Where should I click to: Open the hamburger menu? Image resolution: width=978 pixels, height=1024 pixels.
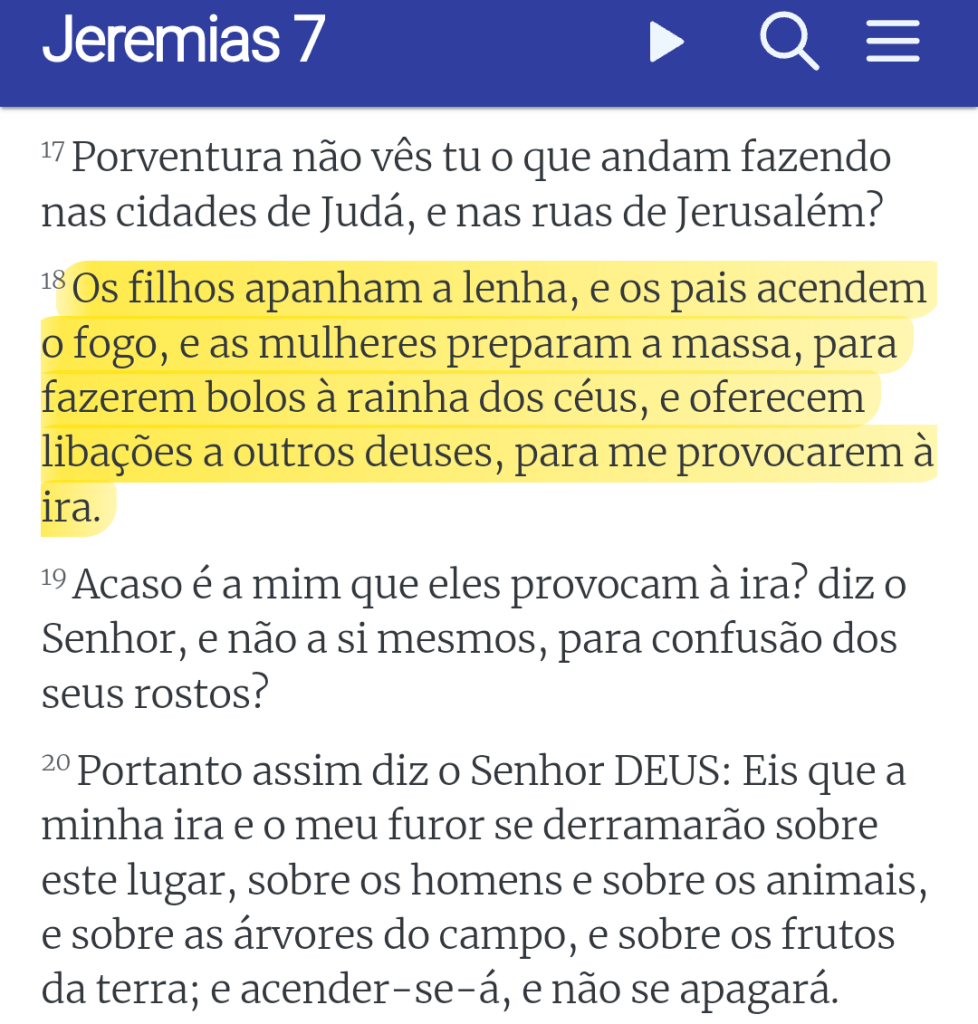(x=892, y=43)
